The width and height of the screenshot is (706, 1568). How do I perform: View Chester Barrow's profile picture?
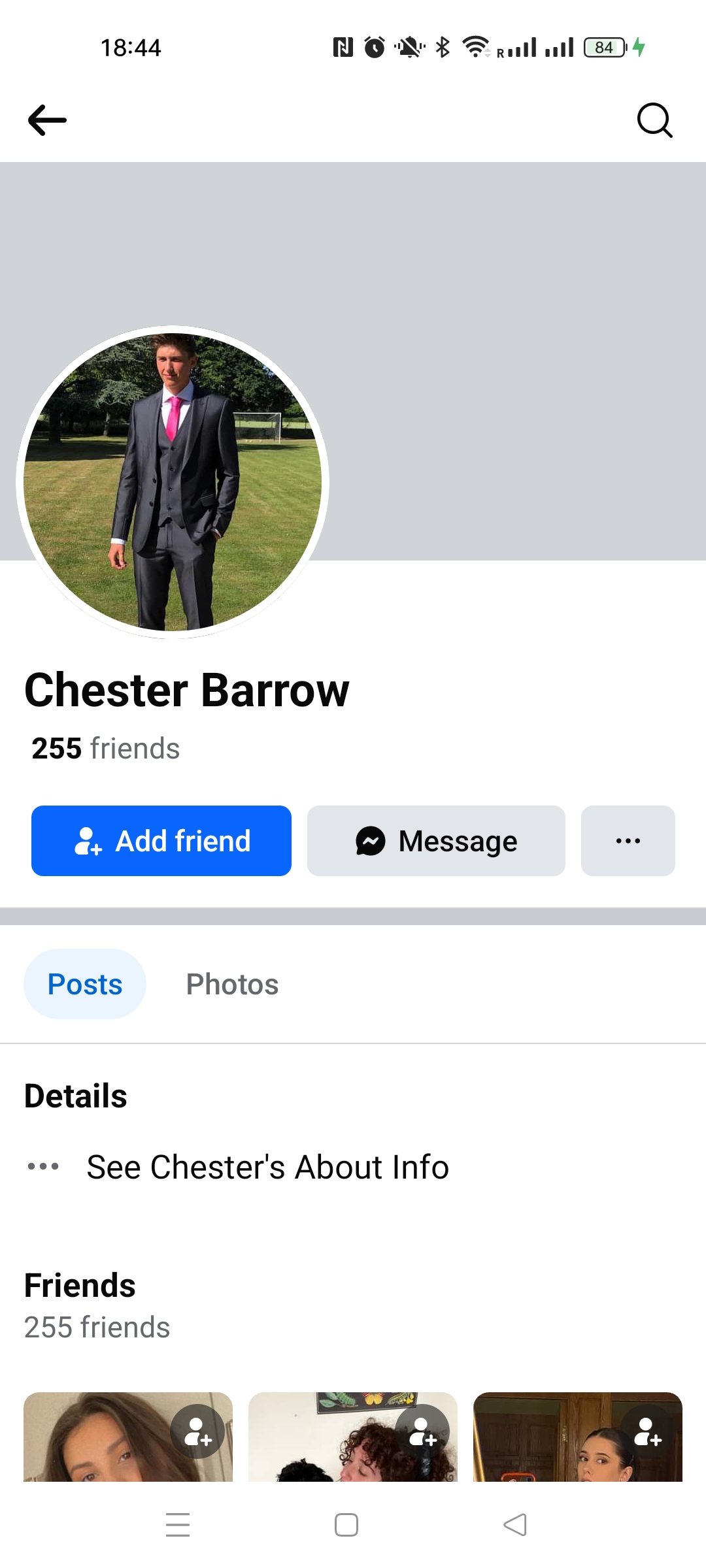pyautogui.click(x=173, y=482)
